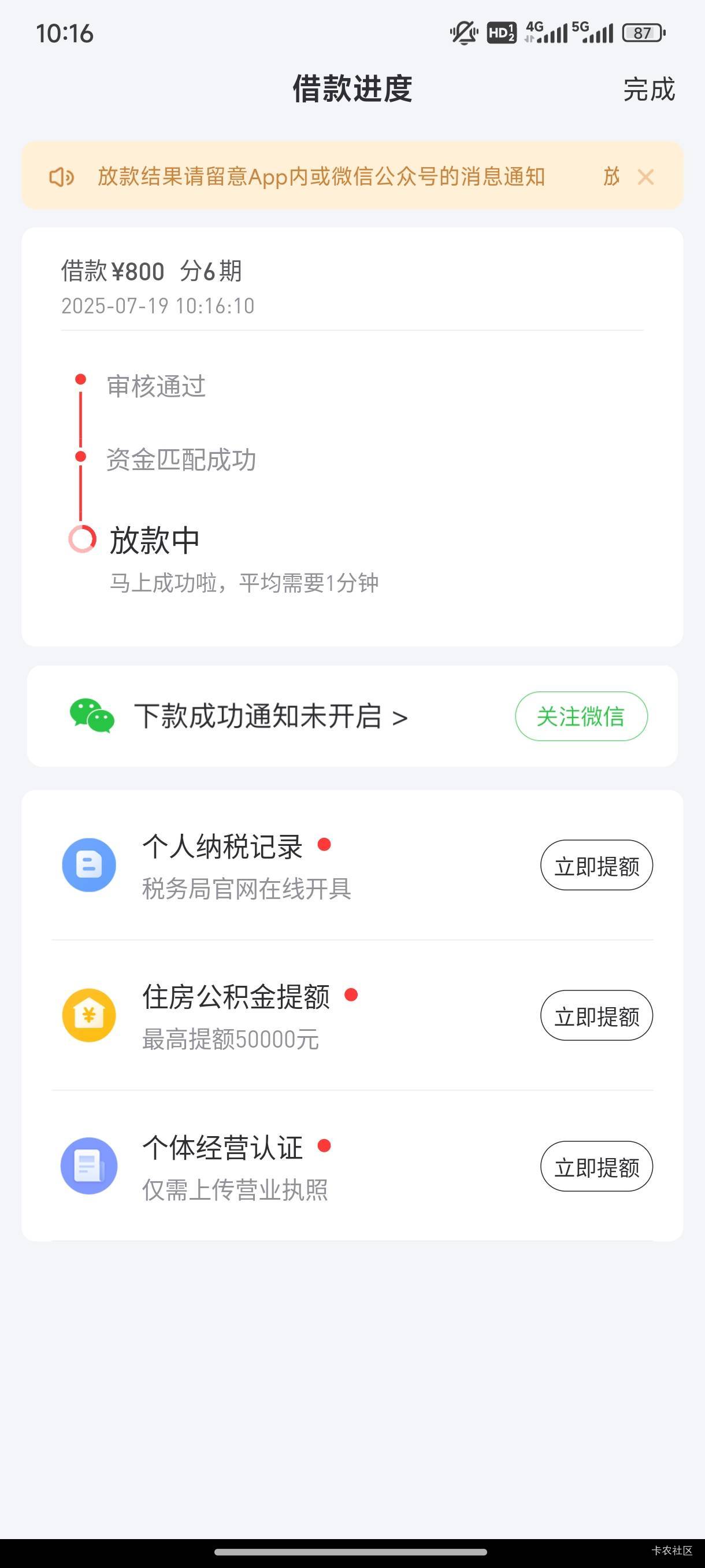Tap 立即提额 for 个体经营认证
The width and height of the screenshot is (705, 1568).
click(x=596, y=1166)
